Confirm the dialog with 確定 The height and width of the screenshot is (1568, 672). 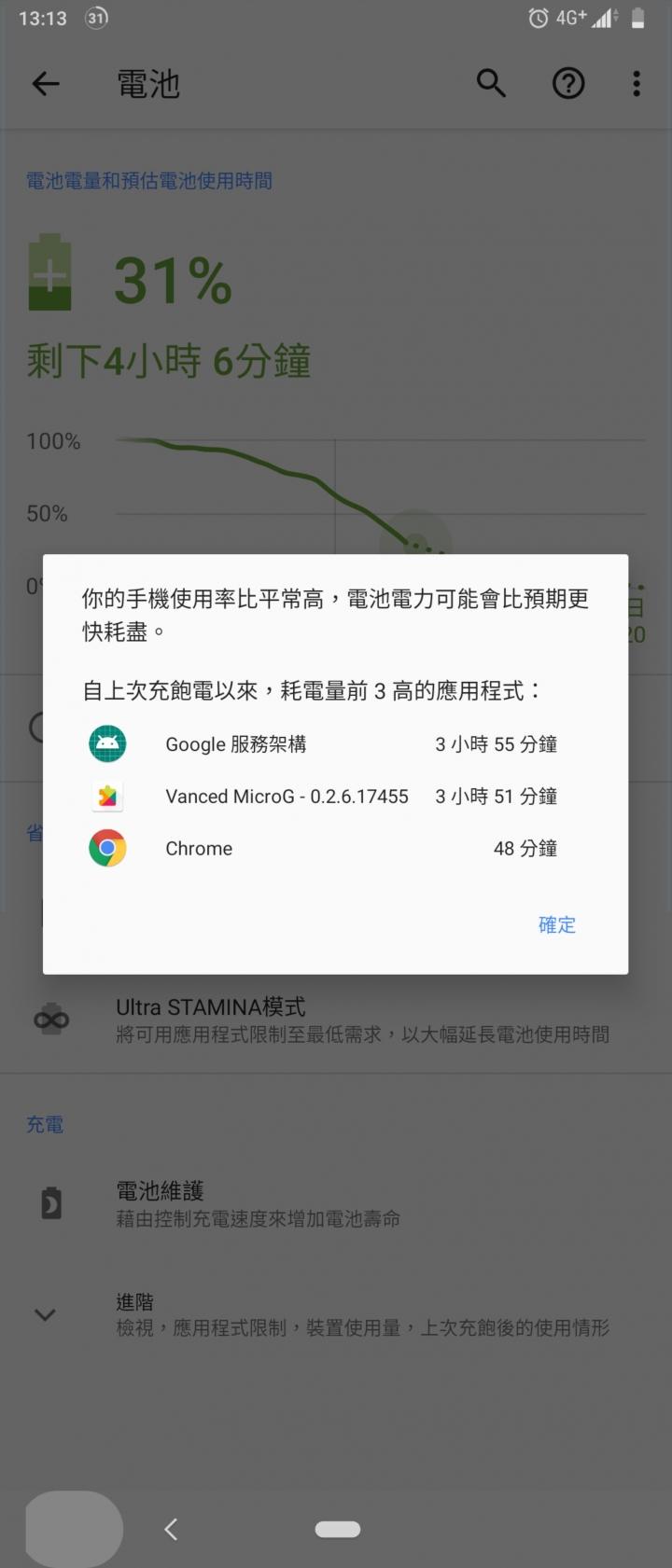coord(557,924)
